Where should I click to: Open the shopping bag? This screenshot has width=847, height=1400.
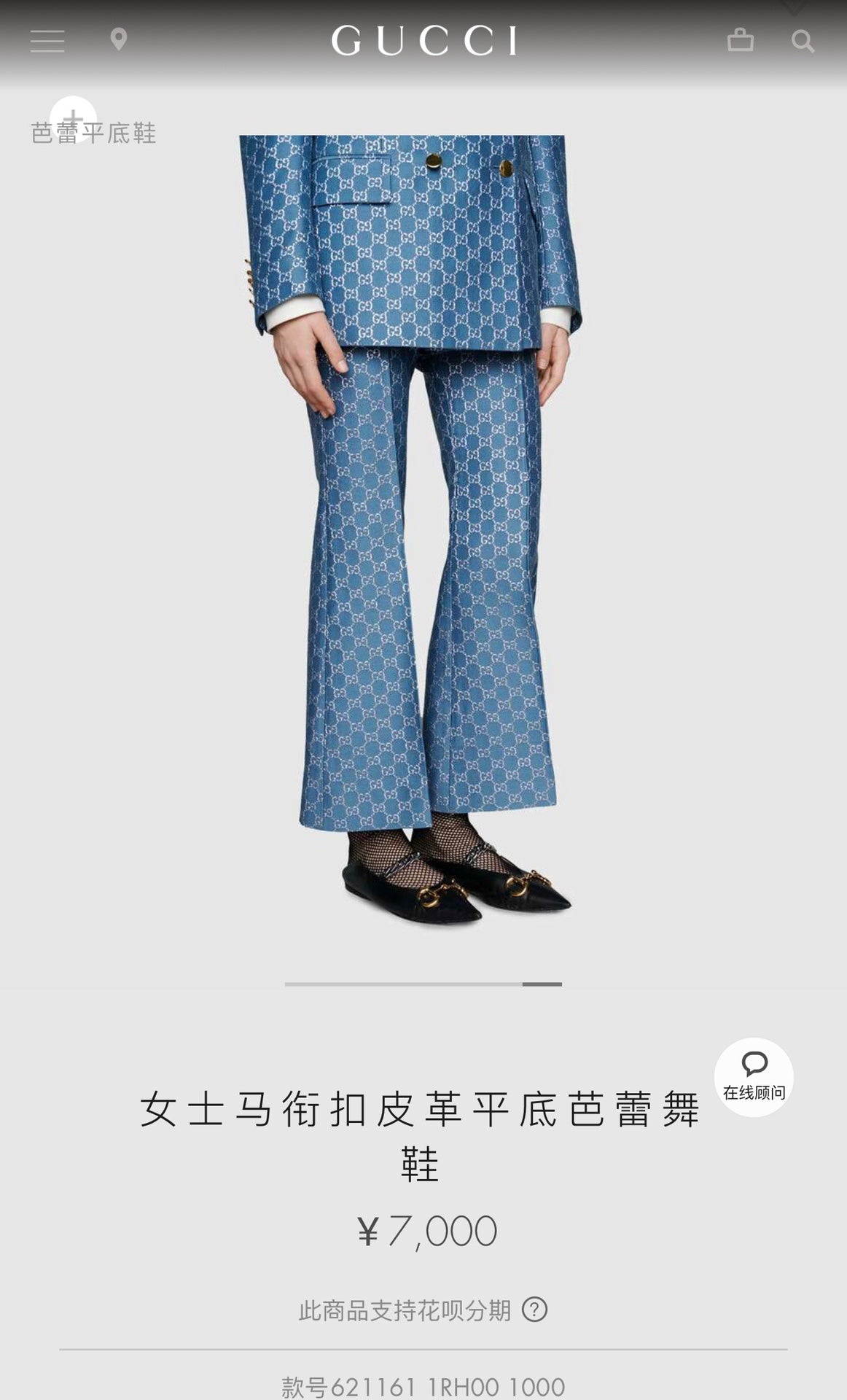[740, 39]
